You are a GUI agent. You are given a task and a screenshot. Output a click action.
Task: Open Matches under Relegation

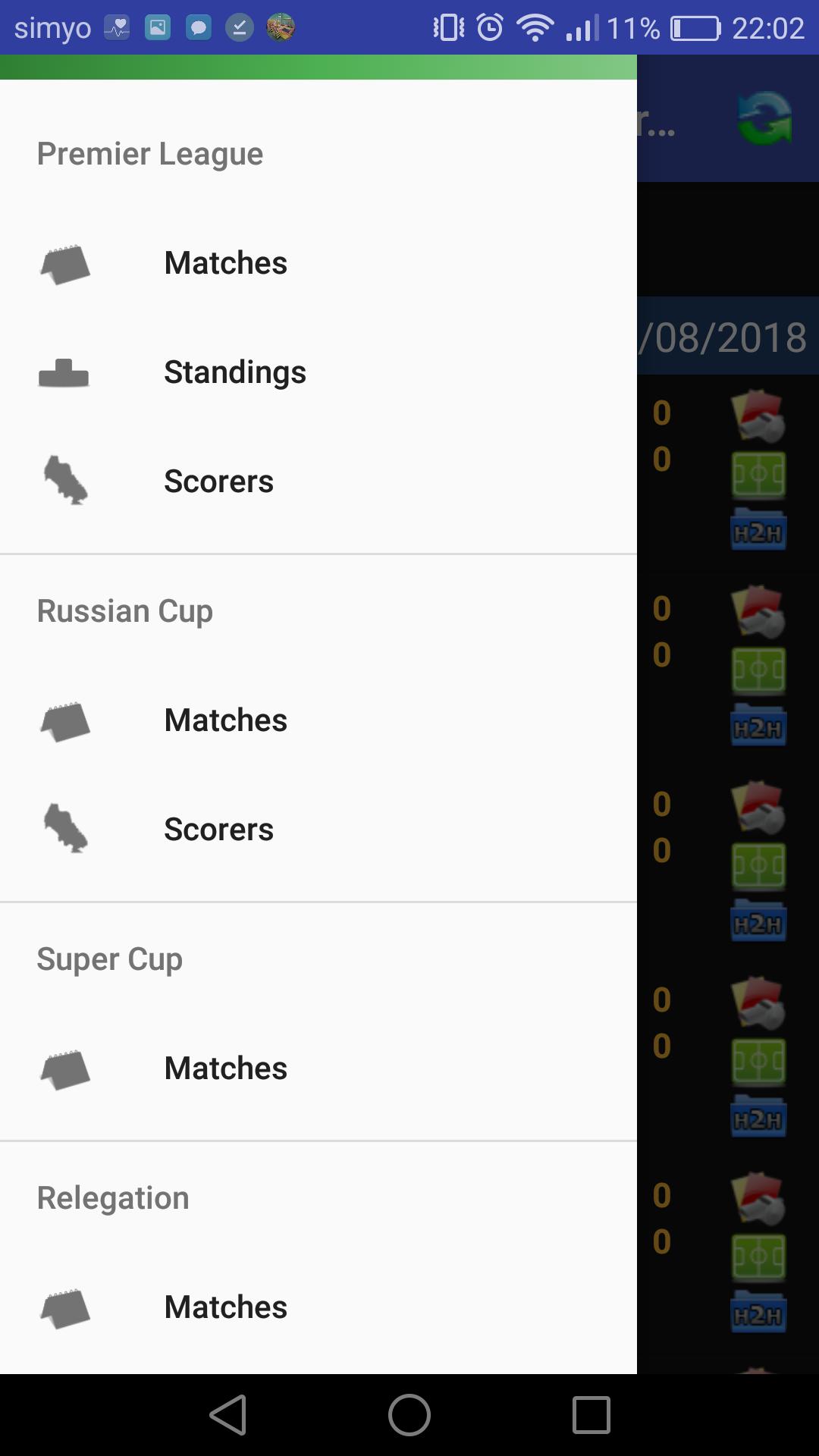point(225,1307)
